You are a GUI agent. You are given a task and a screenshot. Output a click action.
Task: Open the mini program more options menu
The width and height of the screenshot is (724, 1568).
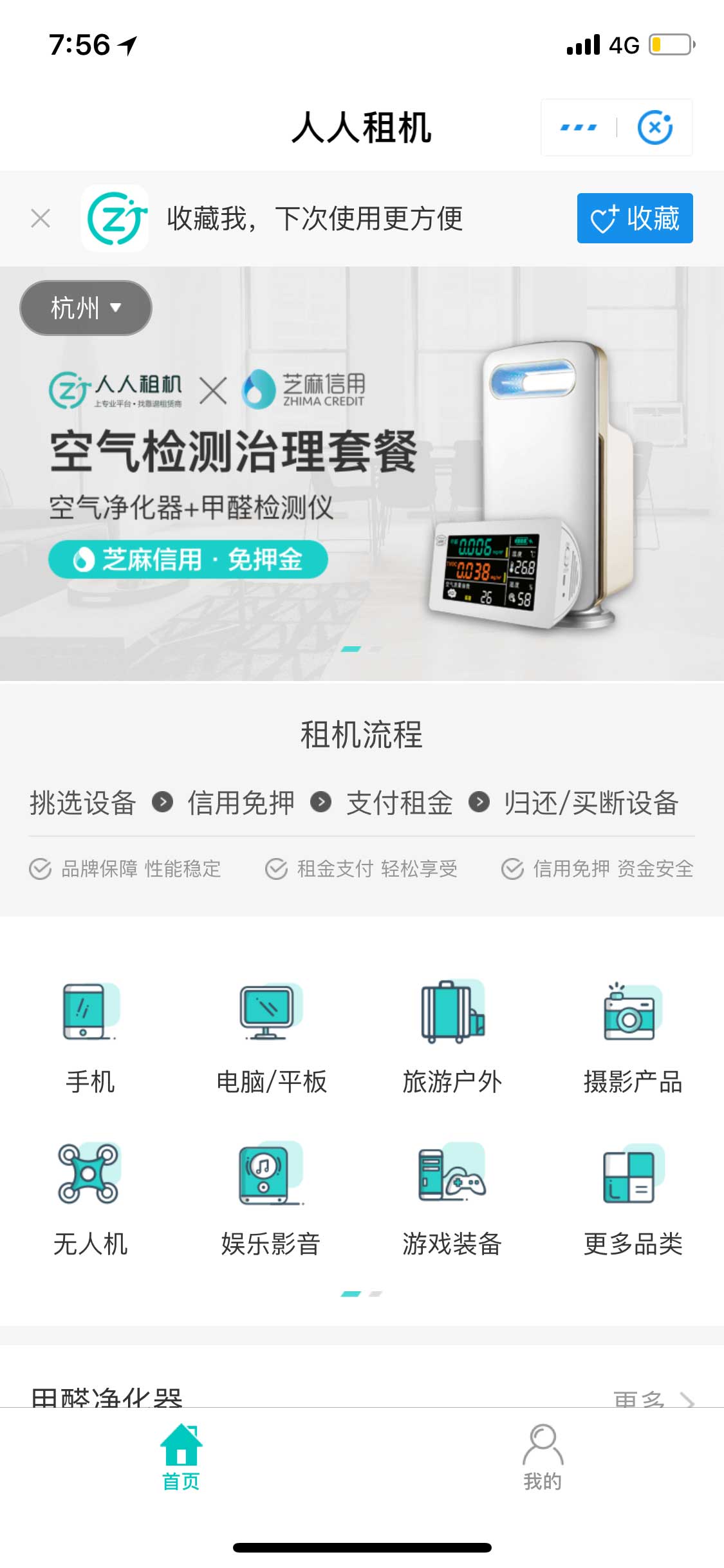coord(578,127)
